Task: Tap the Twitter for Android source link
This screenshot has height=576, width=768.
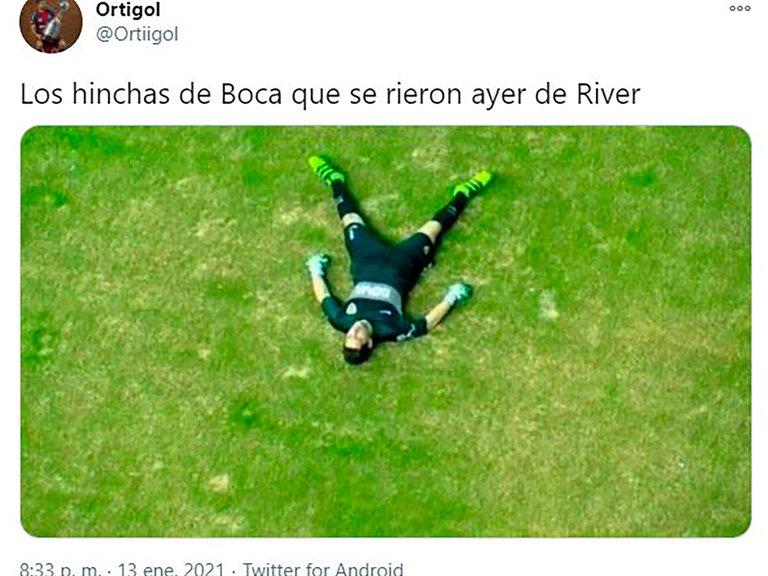Action: click(323, 568)
